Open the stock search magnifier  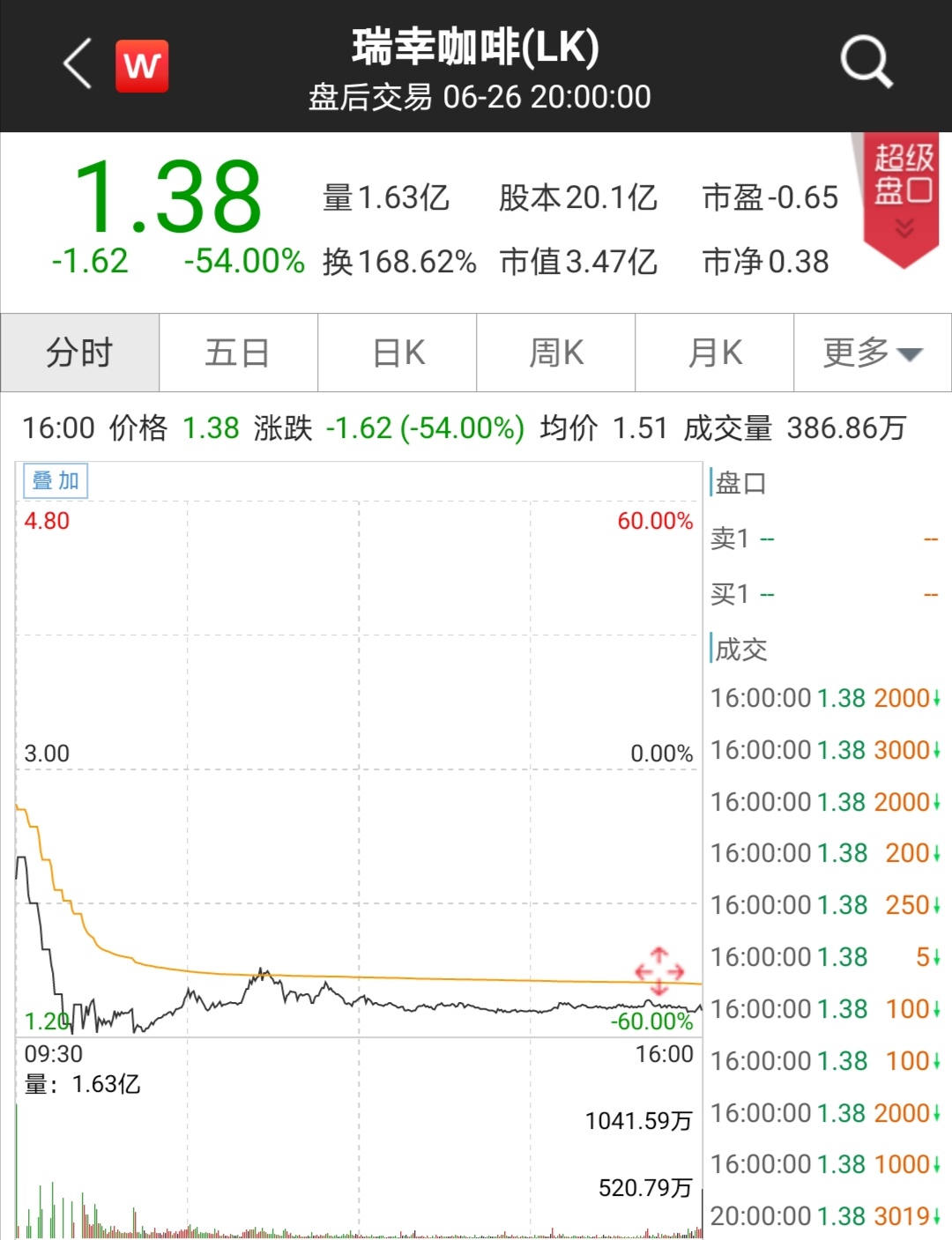point(866,63)
